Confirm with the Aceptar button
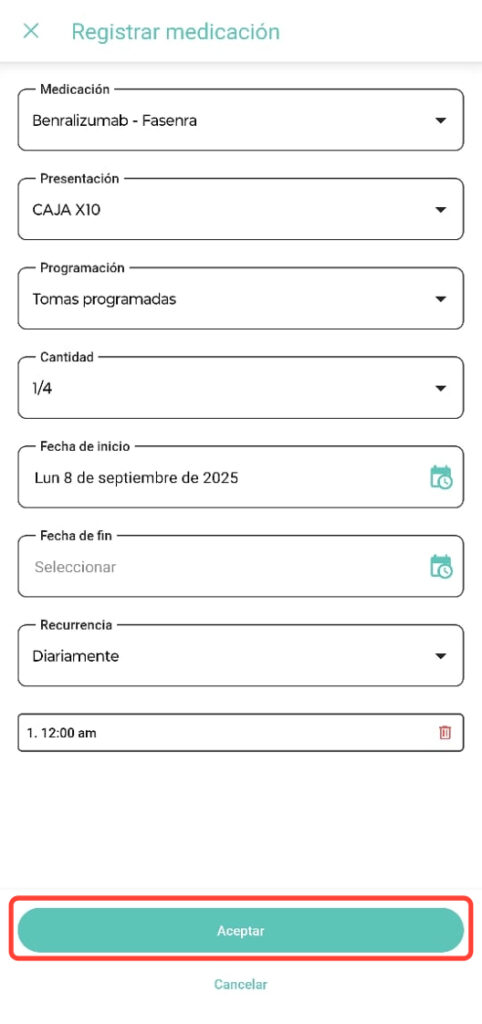This screenshot has height=1024, width=482. pyautogui.click(x=240, y=931)
